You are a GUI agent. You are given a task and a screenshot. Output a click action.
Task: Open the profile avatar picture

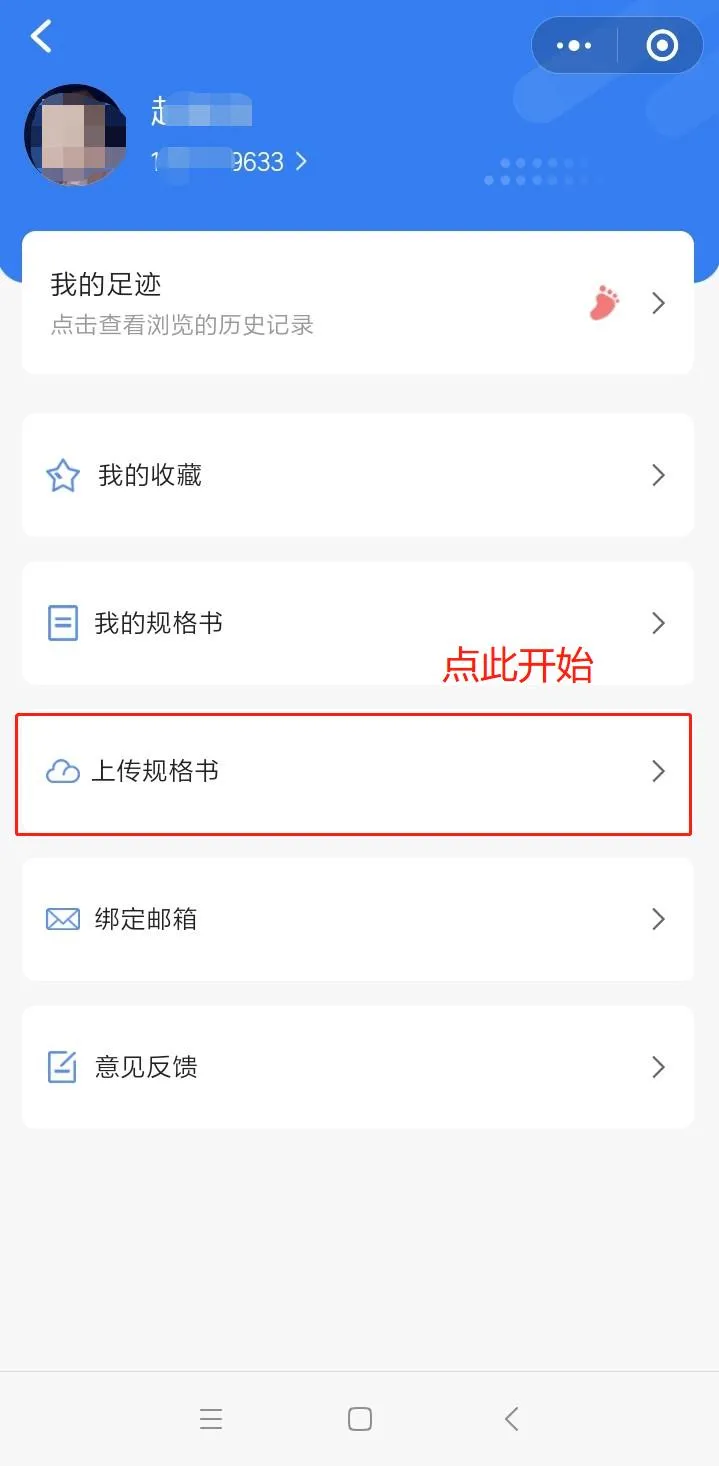(x=75, y=135)
